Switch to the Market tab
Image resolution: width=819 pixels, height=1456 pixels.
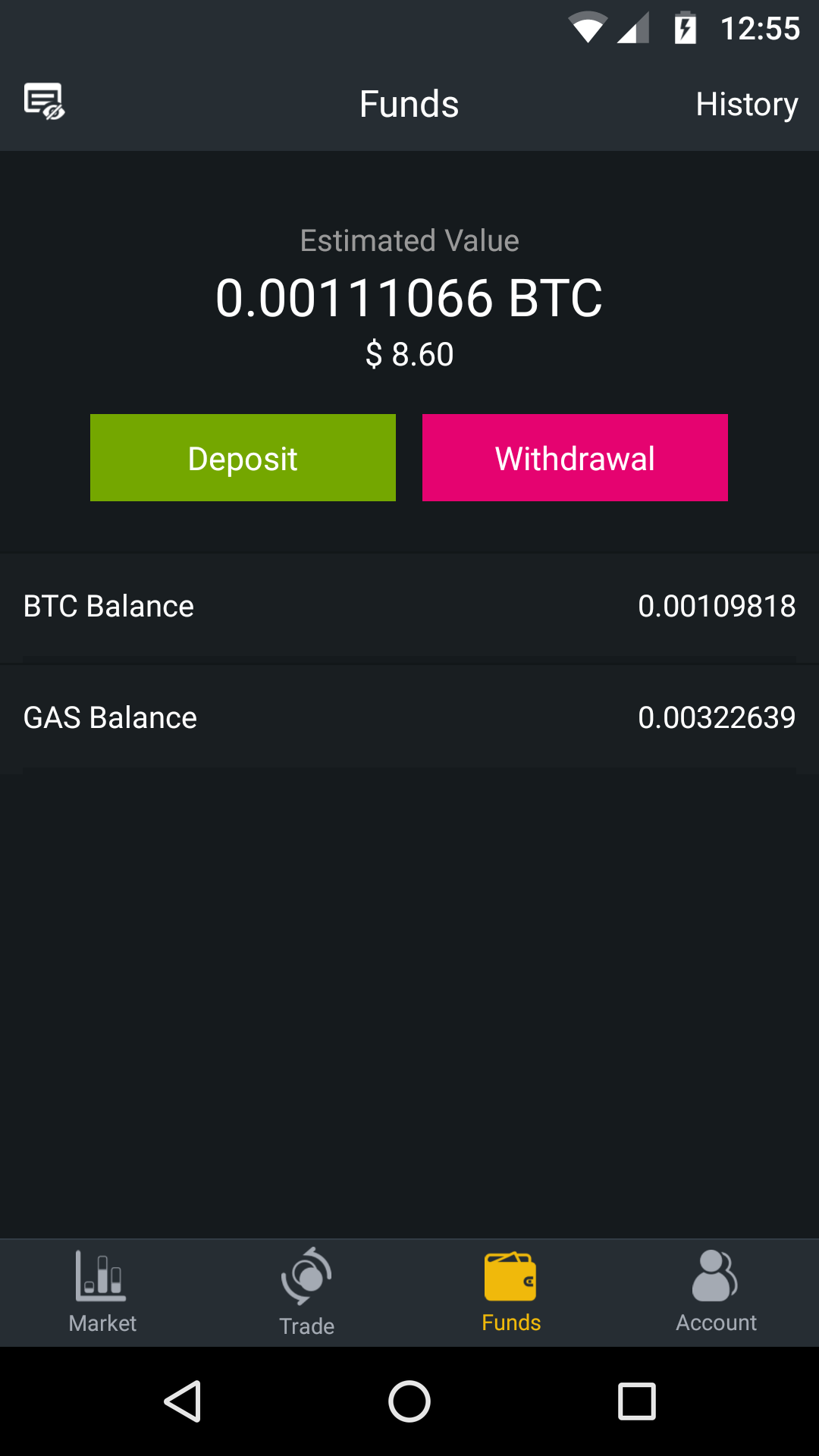tap(102, 1292)
